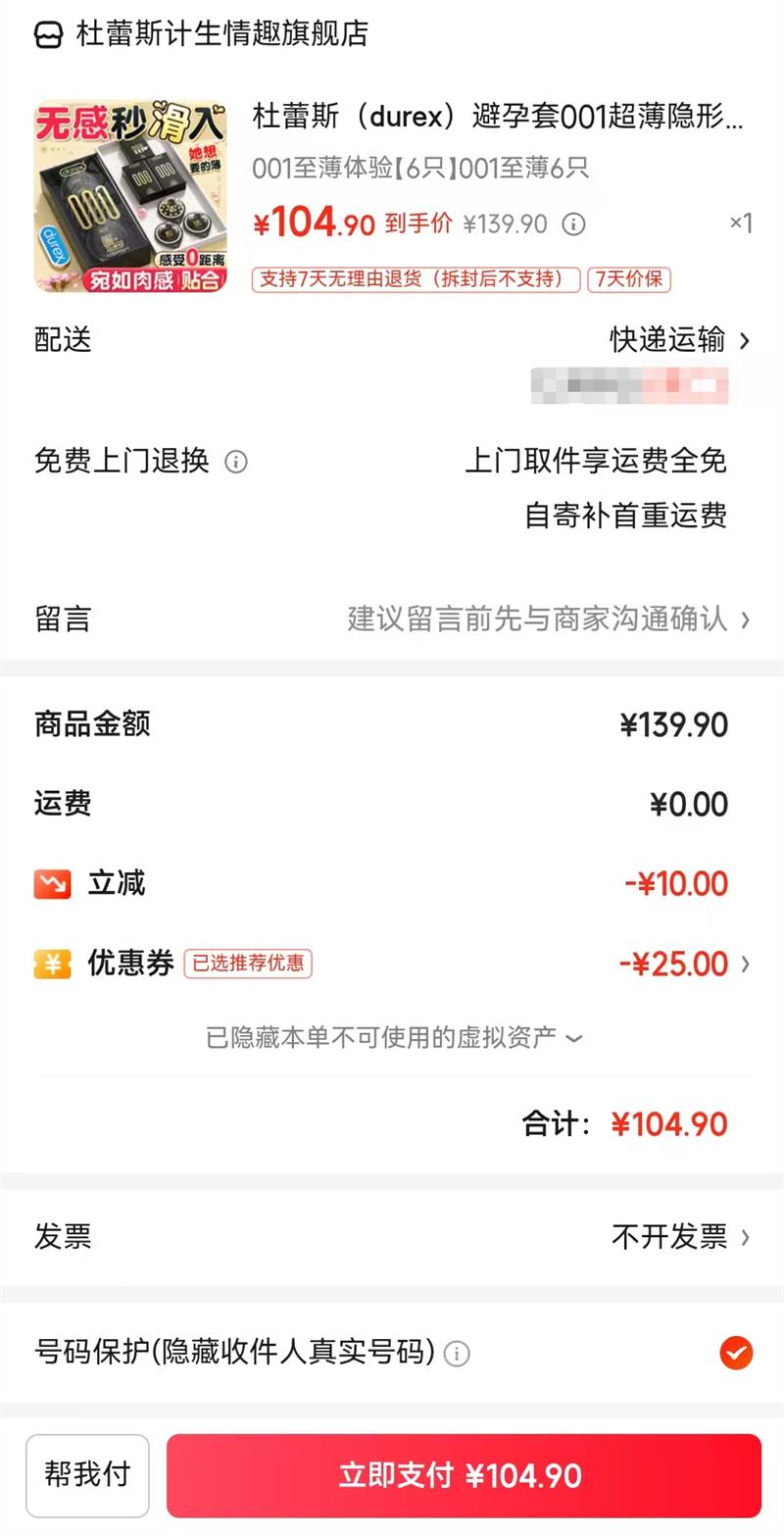Screen dimensions: 784x1535
Task: Change the 配送 delivery method
Action: [679, 340]
